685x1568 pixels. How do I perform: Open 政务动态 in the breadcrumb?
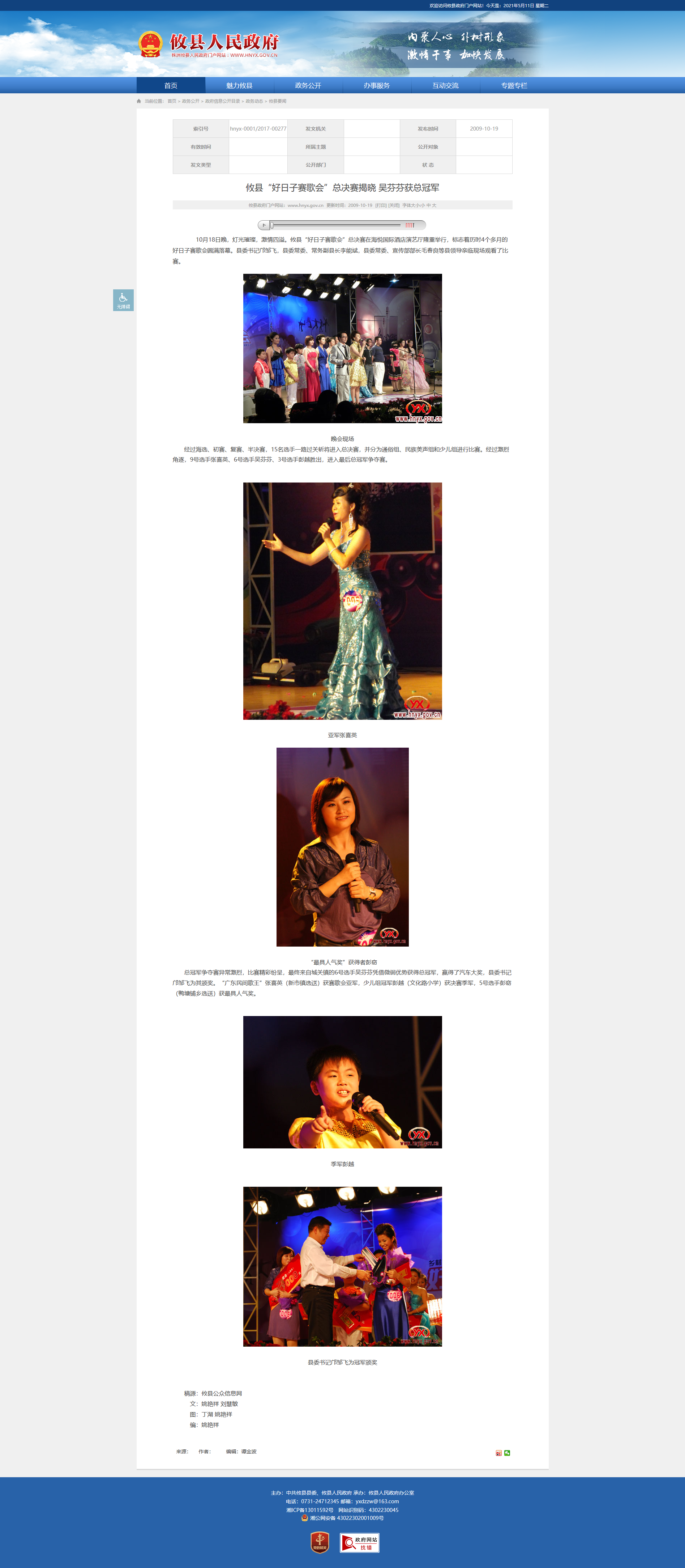click(254, 102)
